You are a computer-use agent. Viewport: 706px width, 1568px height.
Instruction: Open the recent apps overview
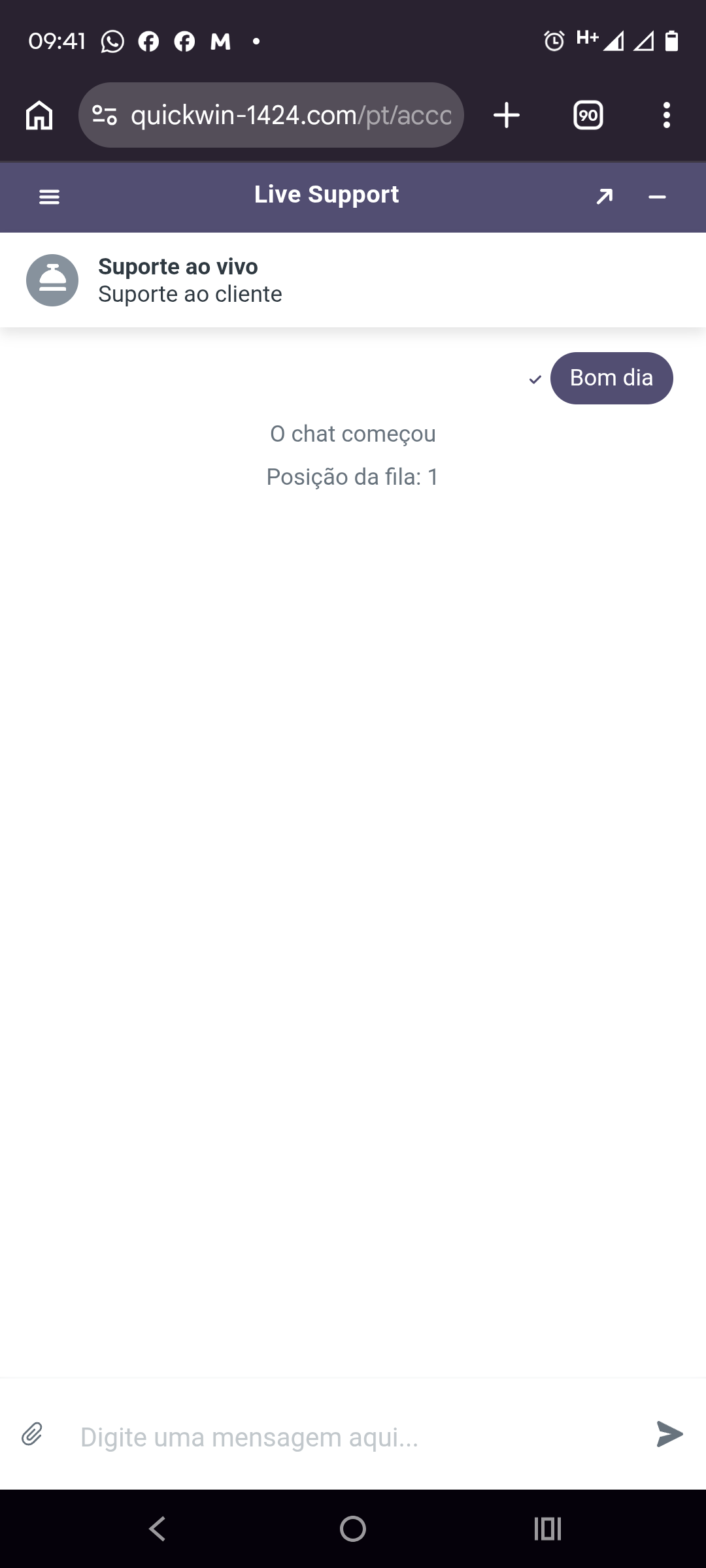[x=548, y=1528]
